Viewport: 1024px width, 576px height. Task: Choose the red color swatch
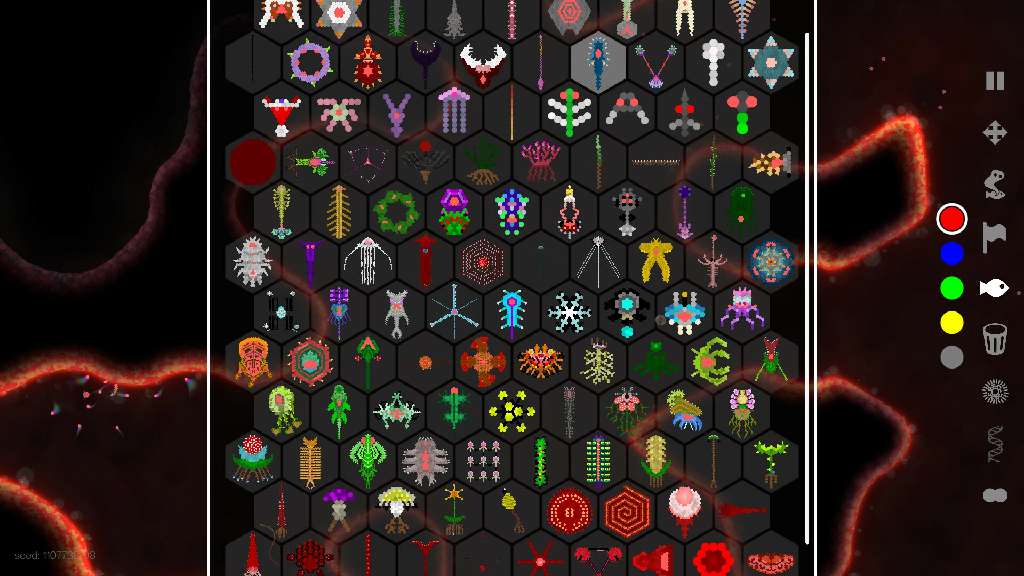952,218
